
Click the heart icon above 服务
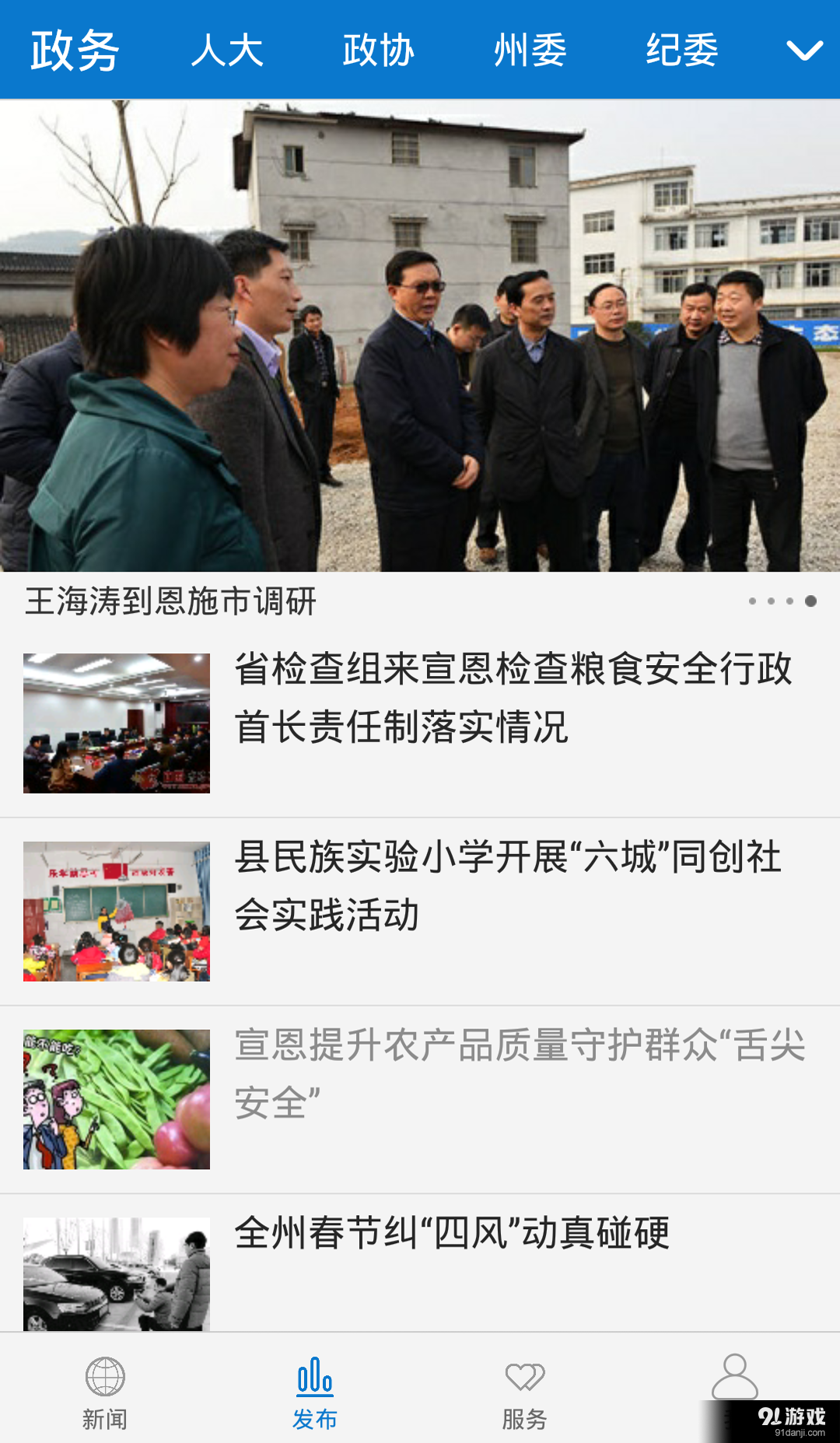pyautogui.click(x=525, y=1375)
